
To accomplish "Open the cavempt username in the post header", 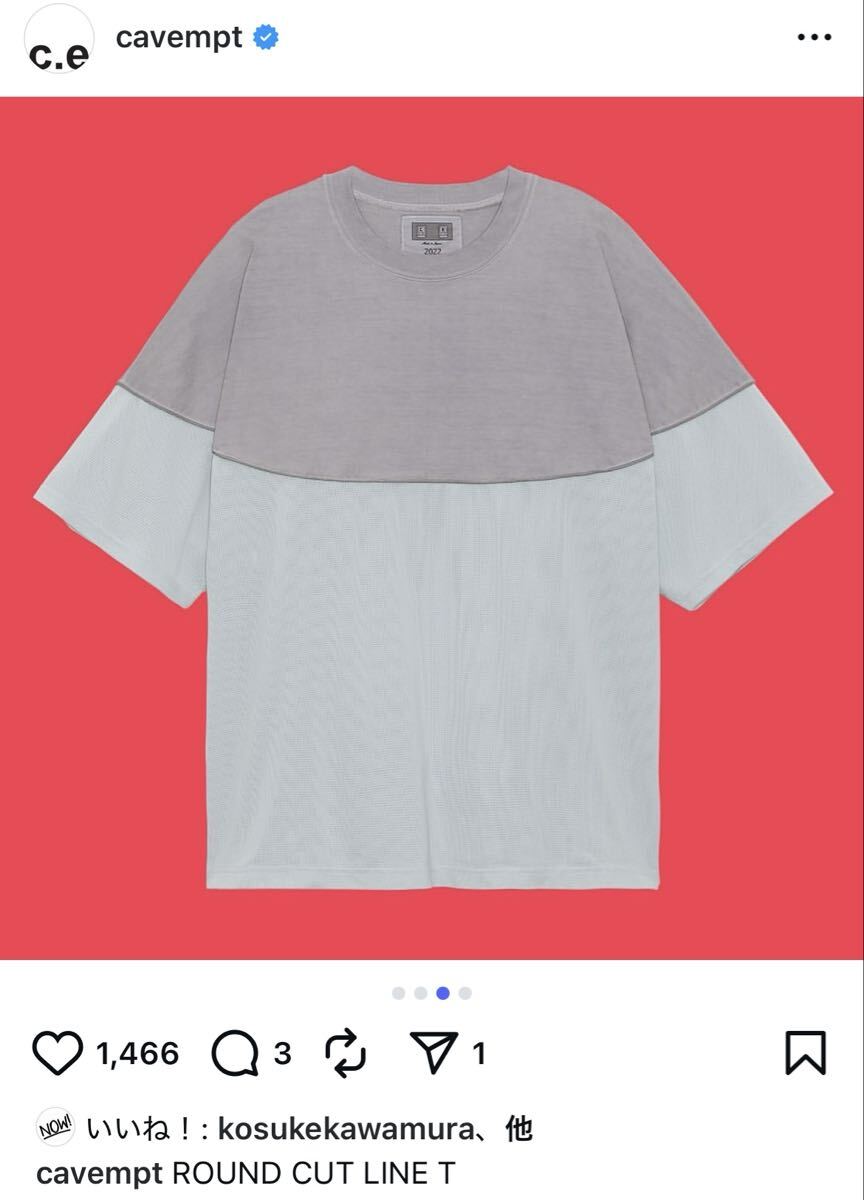I will (179, 38).
